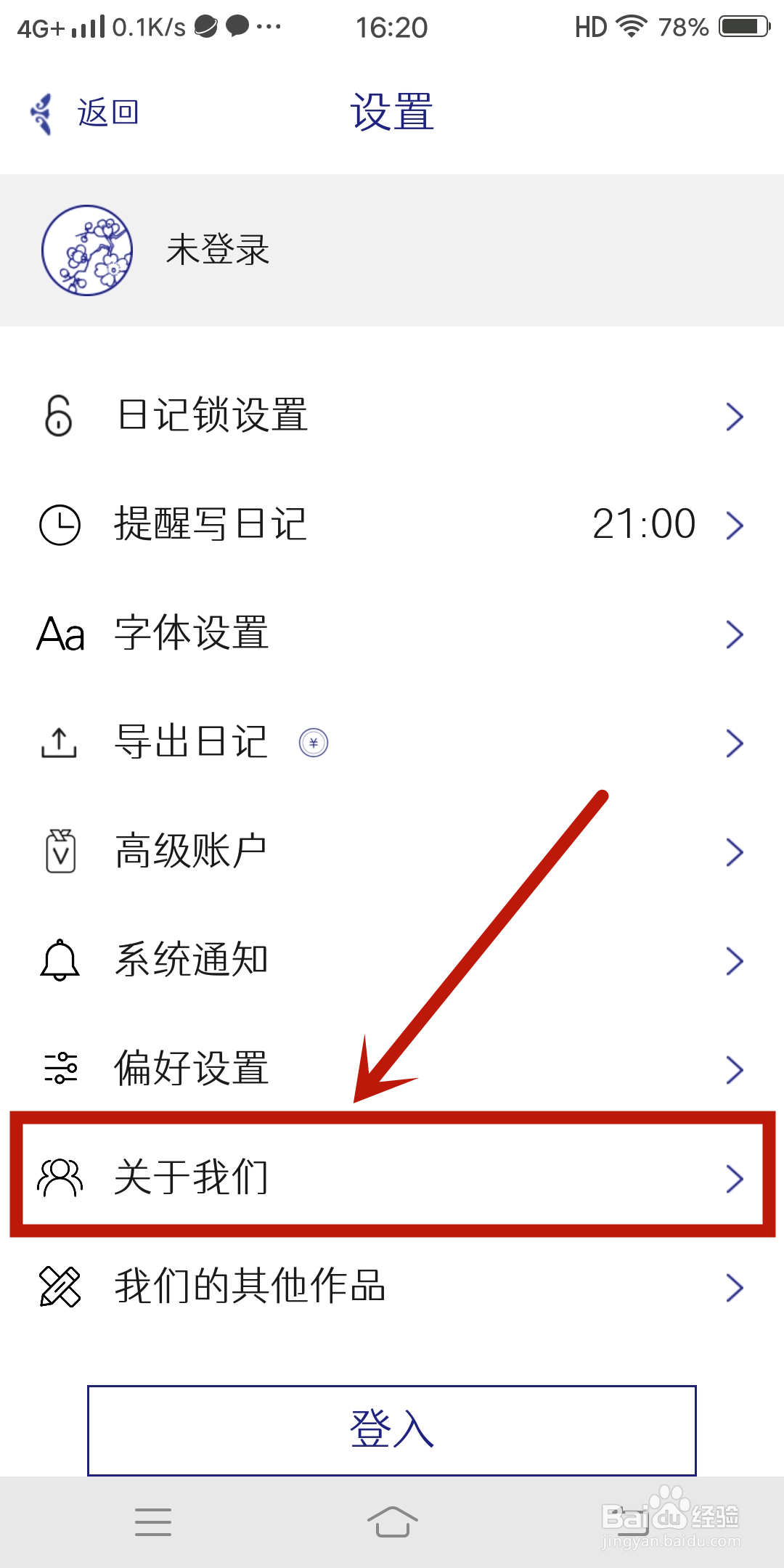Select the diary lock icon

(x=58, y=416)
